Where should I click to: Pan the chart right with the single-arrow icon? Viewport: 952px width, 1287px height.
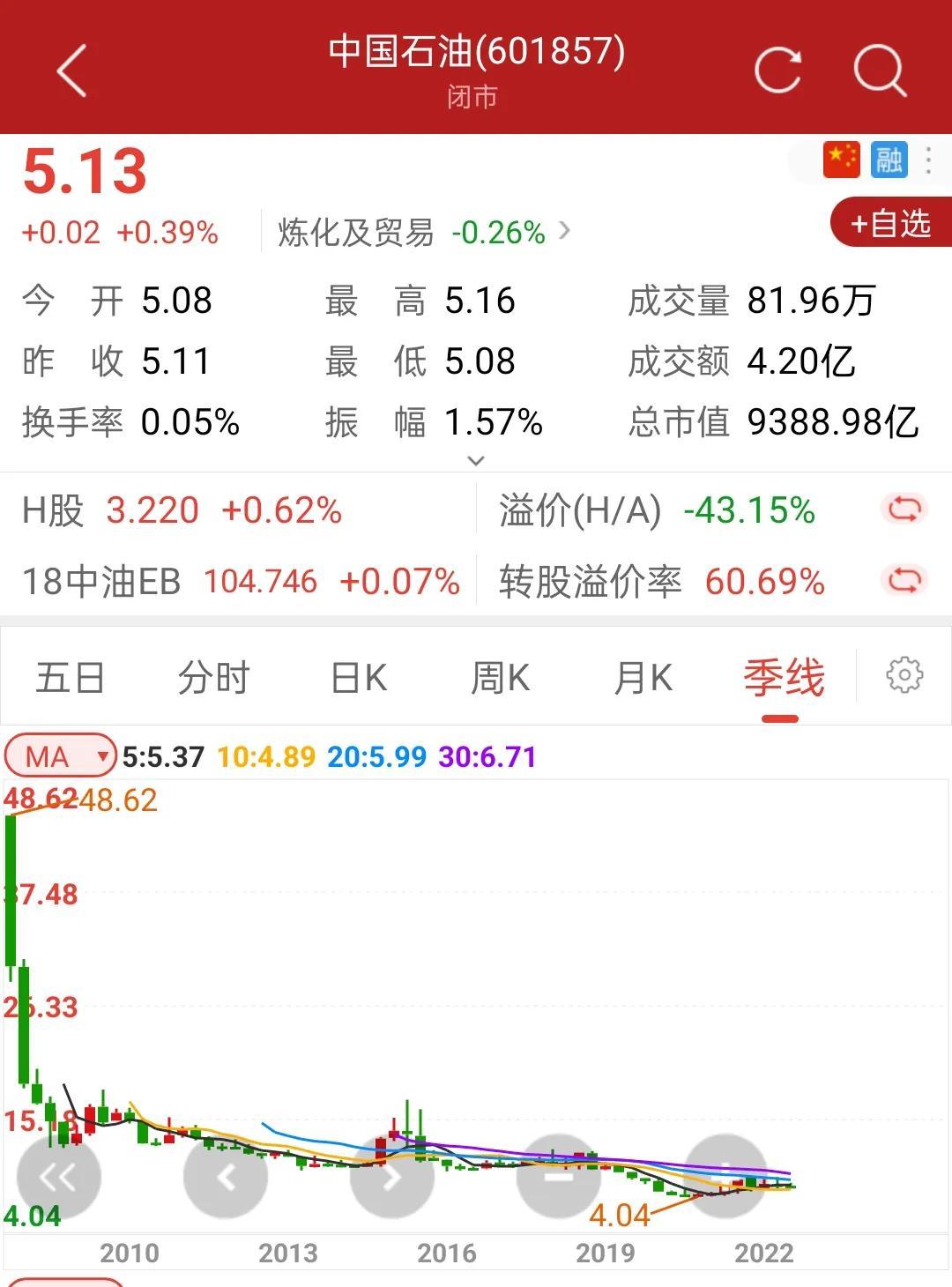(x=390, y=1175)
